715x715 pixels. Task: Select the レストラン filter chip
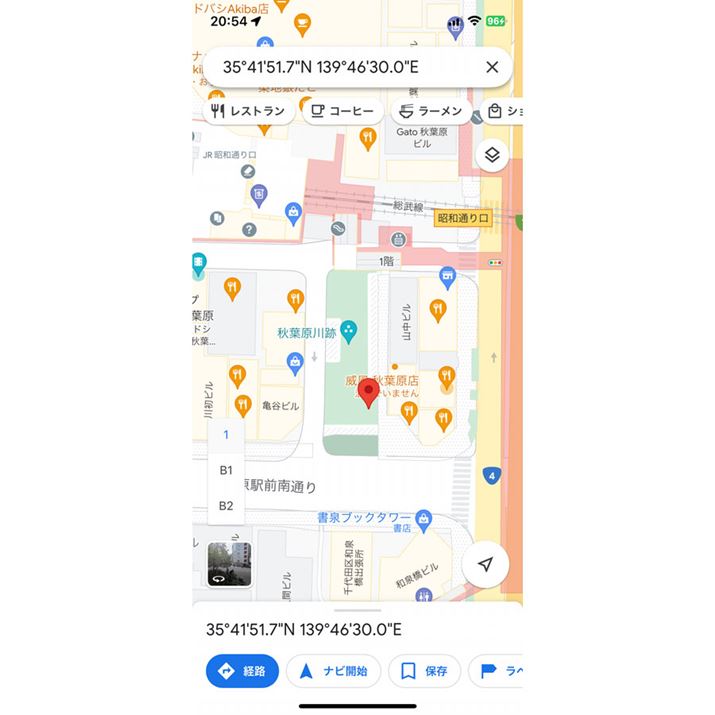coord(248,111)
